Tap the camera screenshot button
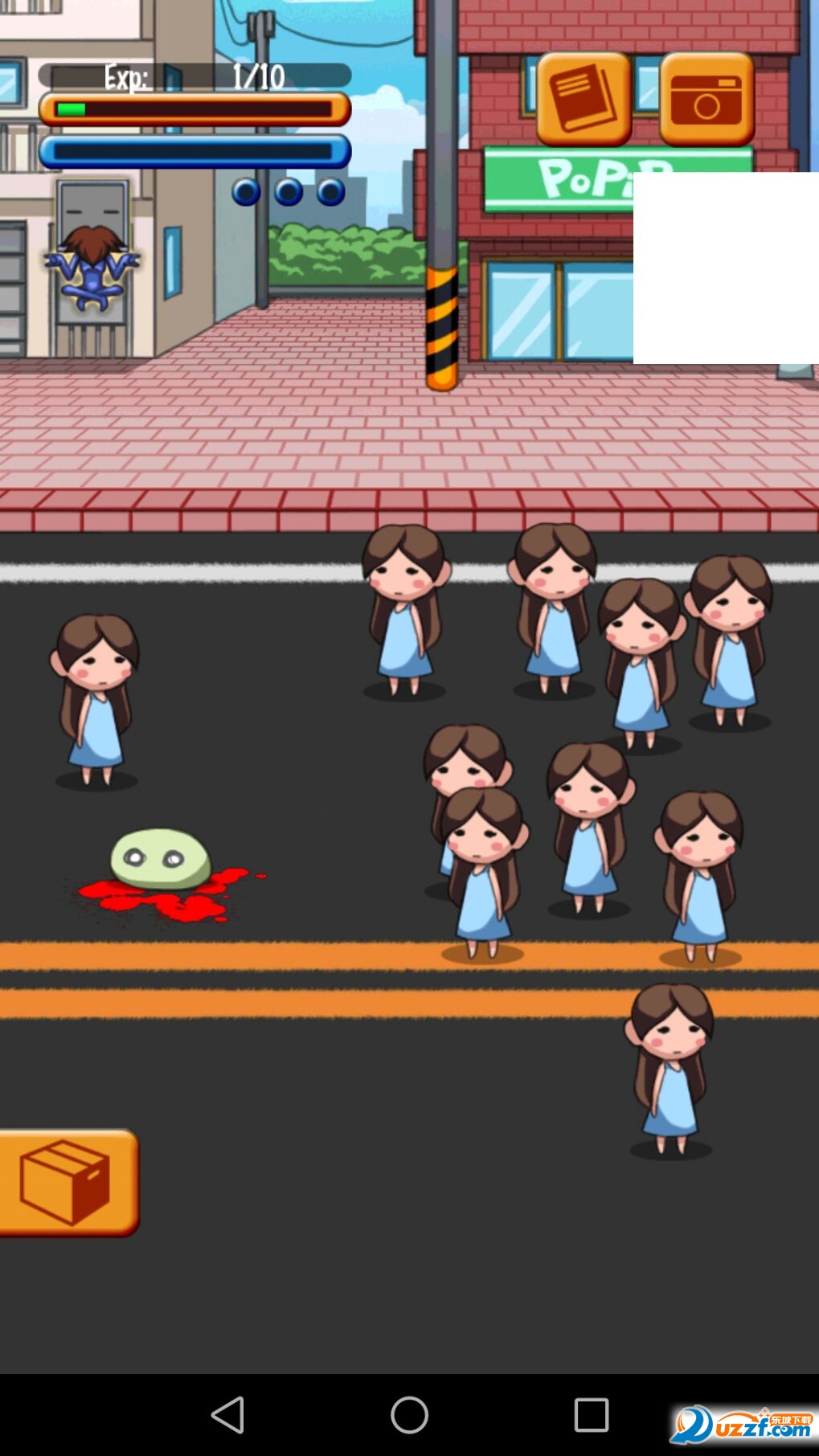819x1456 pixels. [706, 99]
